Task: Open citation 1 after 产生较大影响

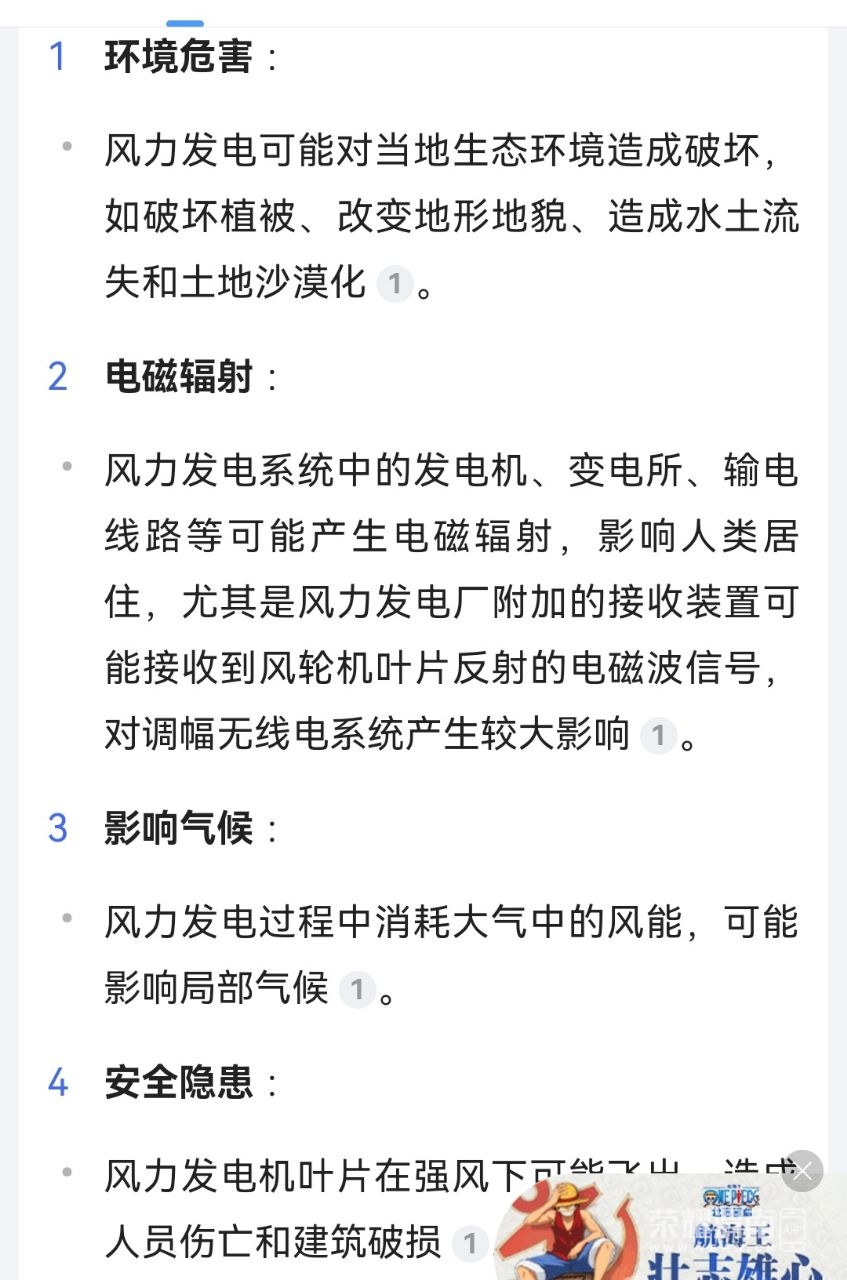Action: [x=657, y=736]
